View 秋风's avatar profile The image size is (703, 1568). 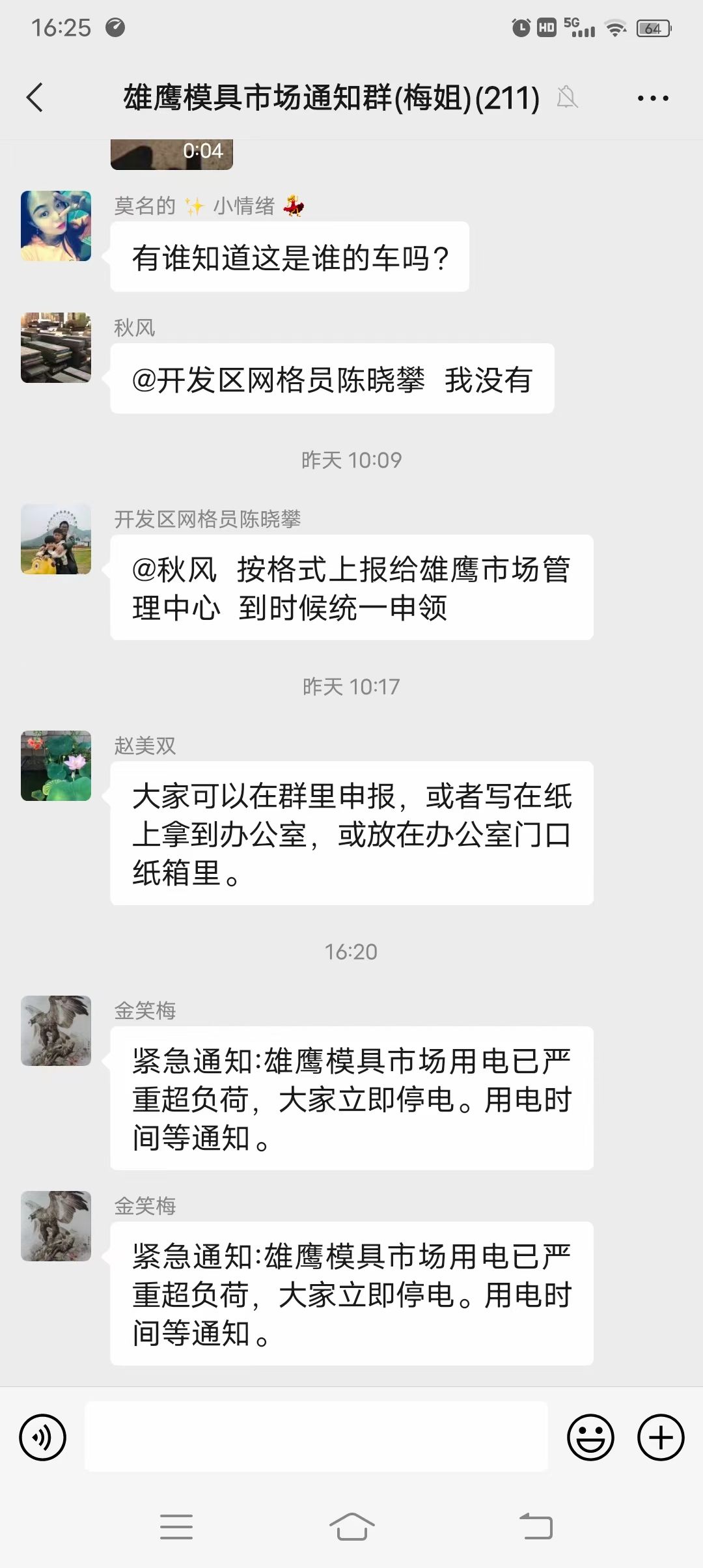(56, 348)
